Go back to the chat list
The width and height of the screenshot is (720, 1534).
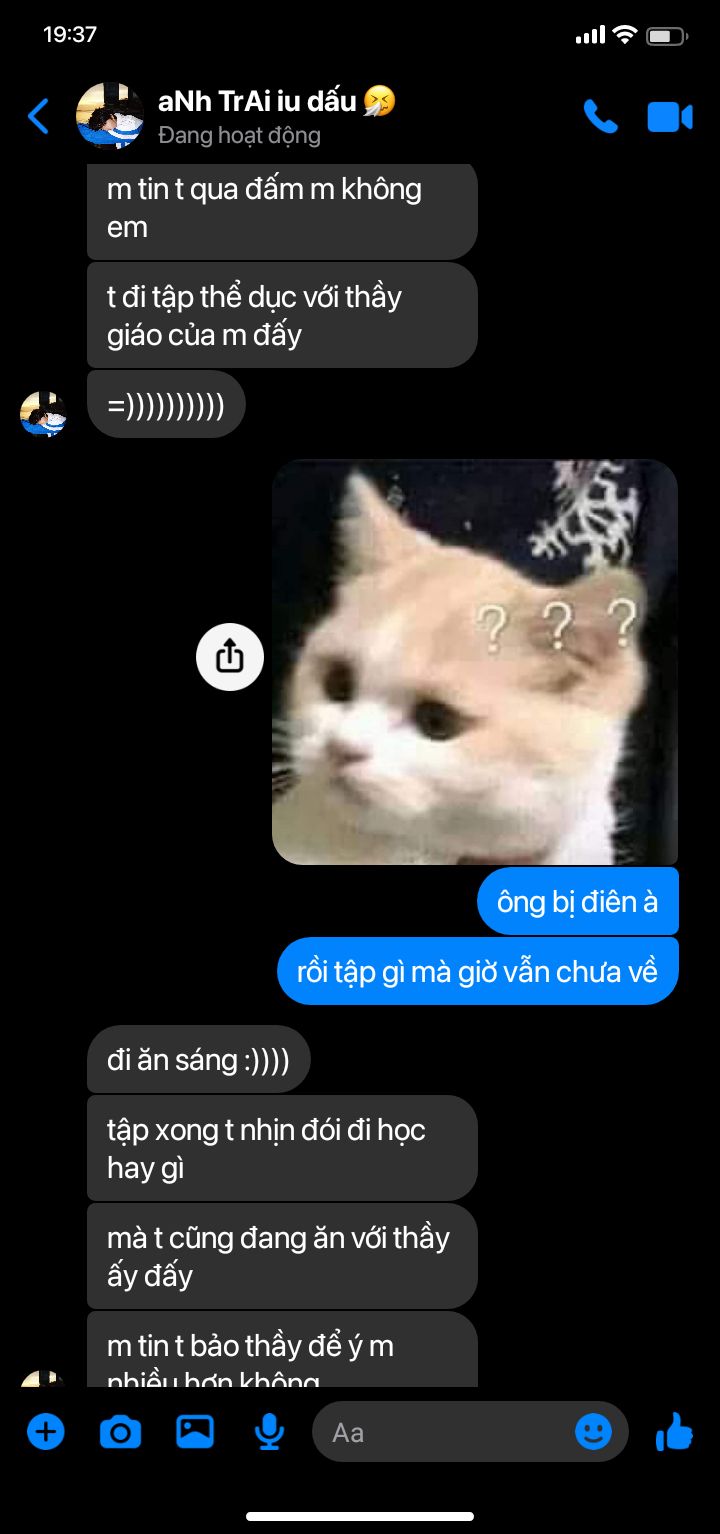tap(38, 117)
